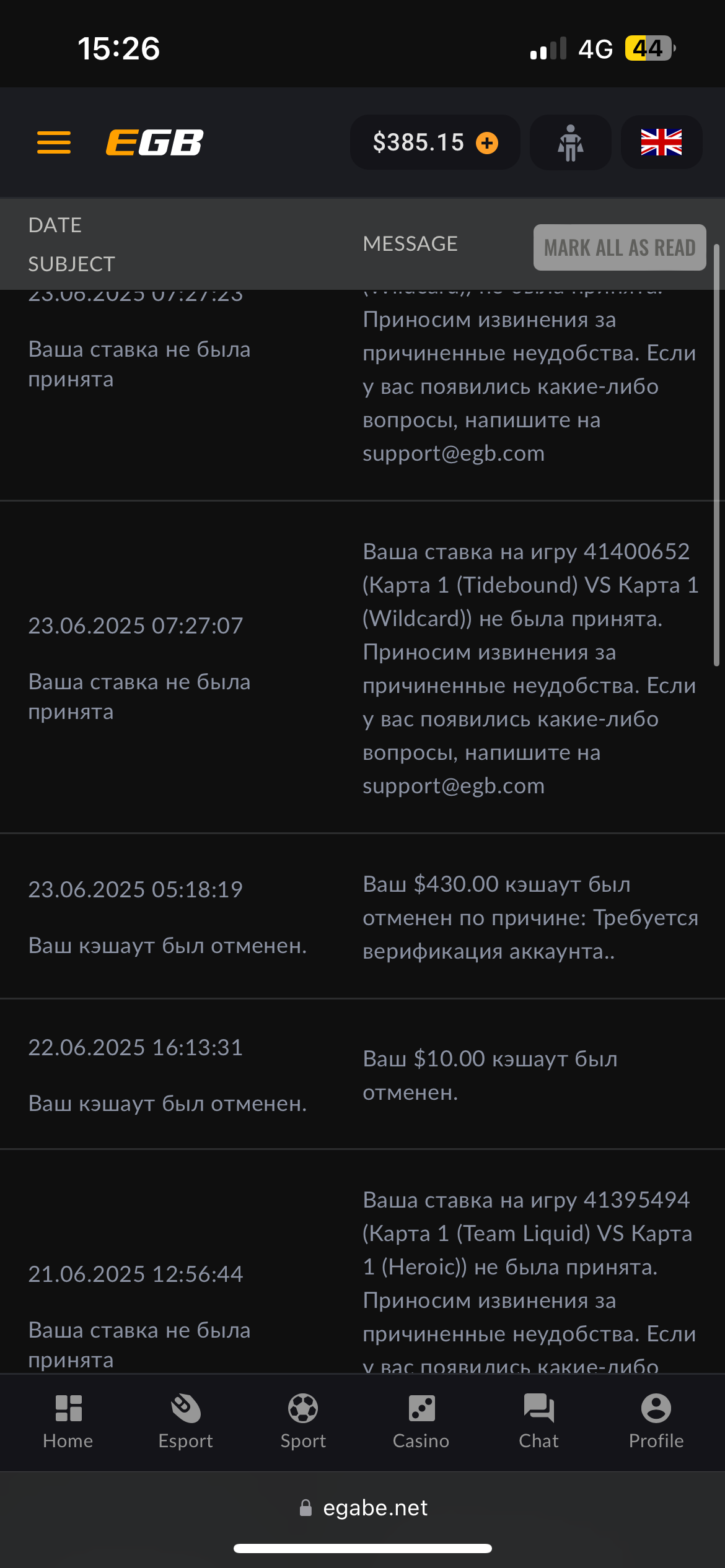Tap the EGB logo

point(154,142)
